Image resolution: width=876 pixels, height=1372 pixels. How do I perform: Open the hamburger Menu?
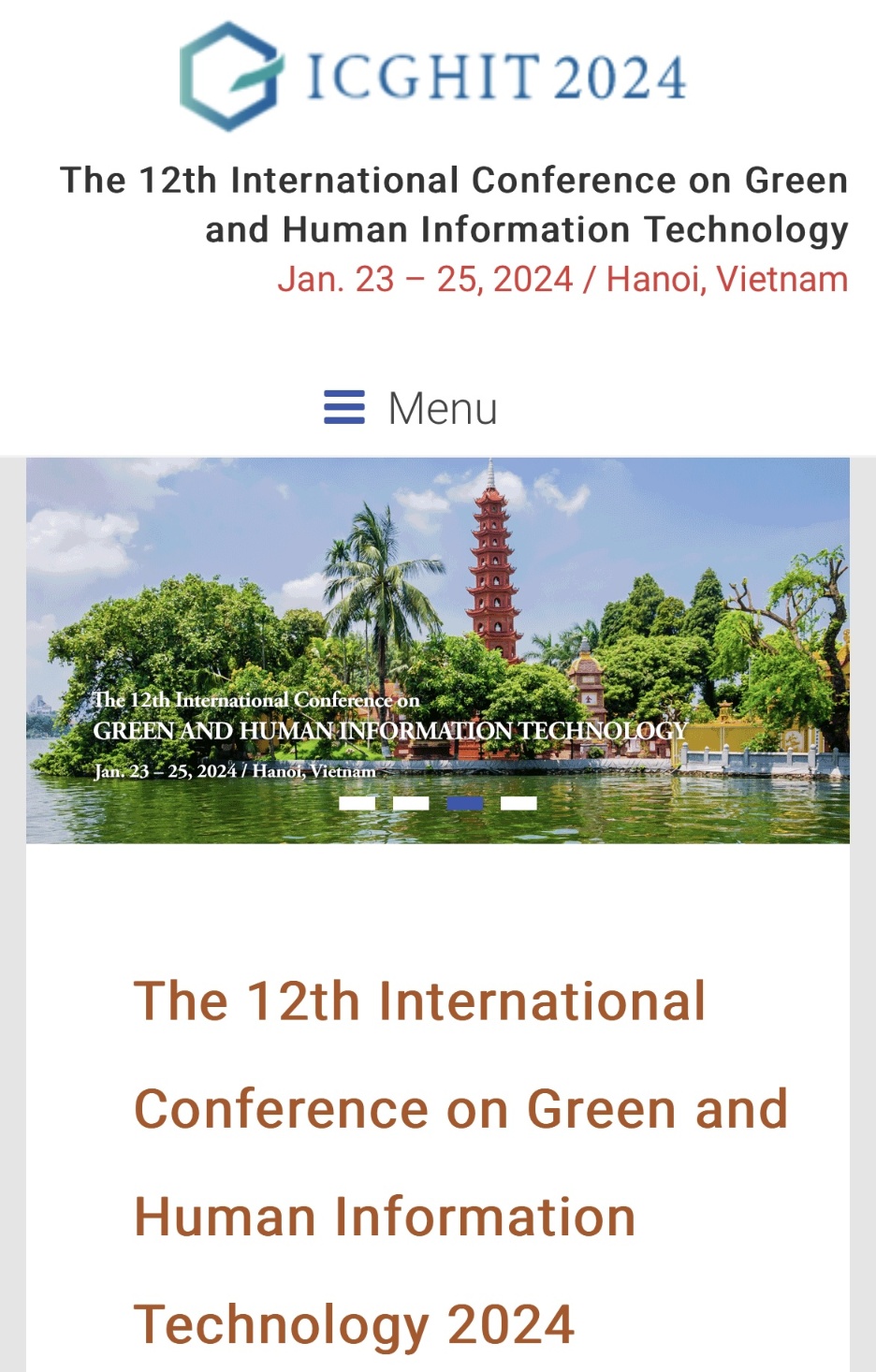pyautogui.click(x=411, y=408)
